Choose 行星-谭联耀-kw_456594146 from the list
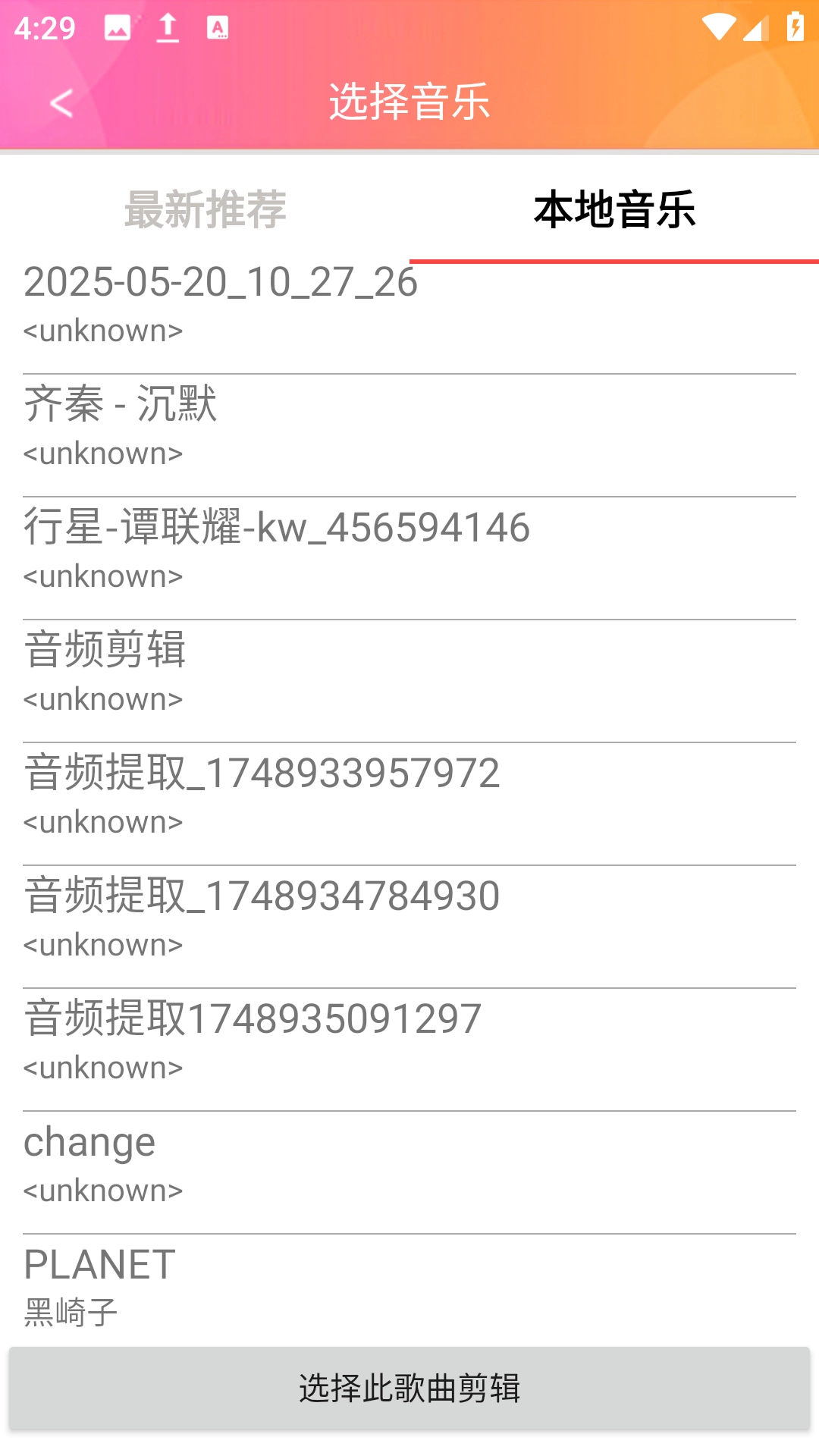Image resolution: width=819 pixels, height=1456 pixels. pos(409,550)
